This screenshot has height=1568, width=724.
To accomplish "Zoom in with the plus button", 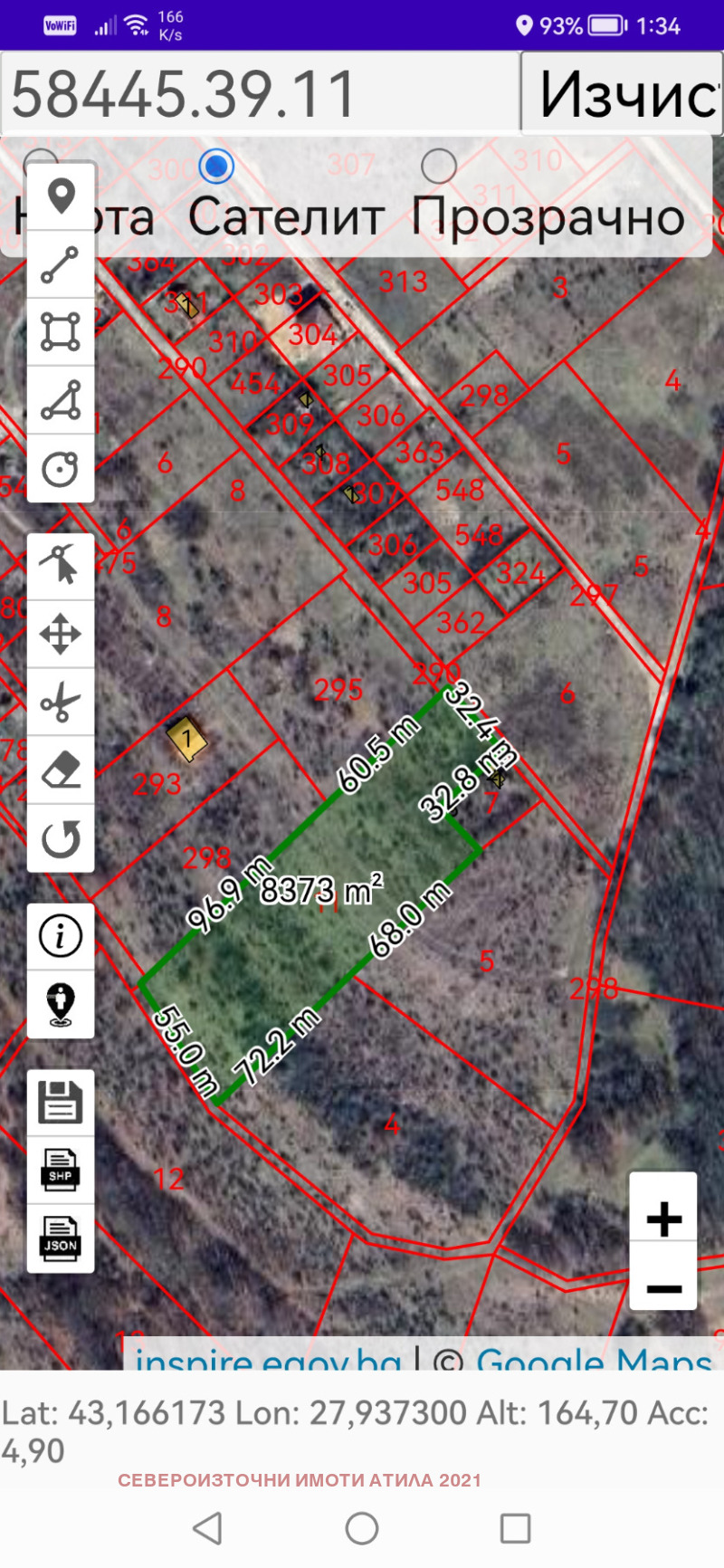I will click(663, 1219).
